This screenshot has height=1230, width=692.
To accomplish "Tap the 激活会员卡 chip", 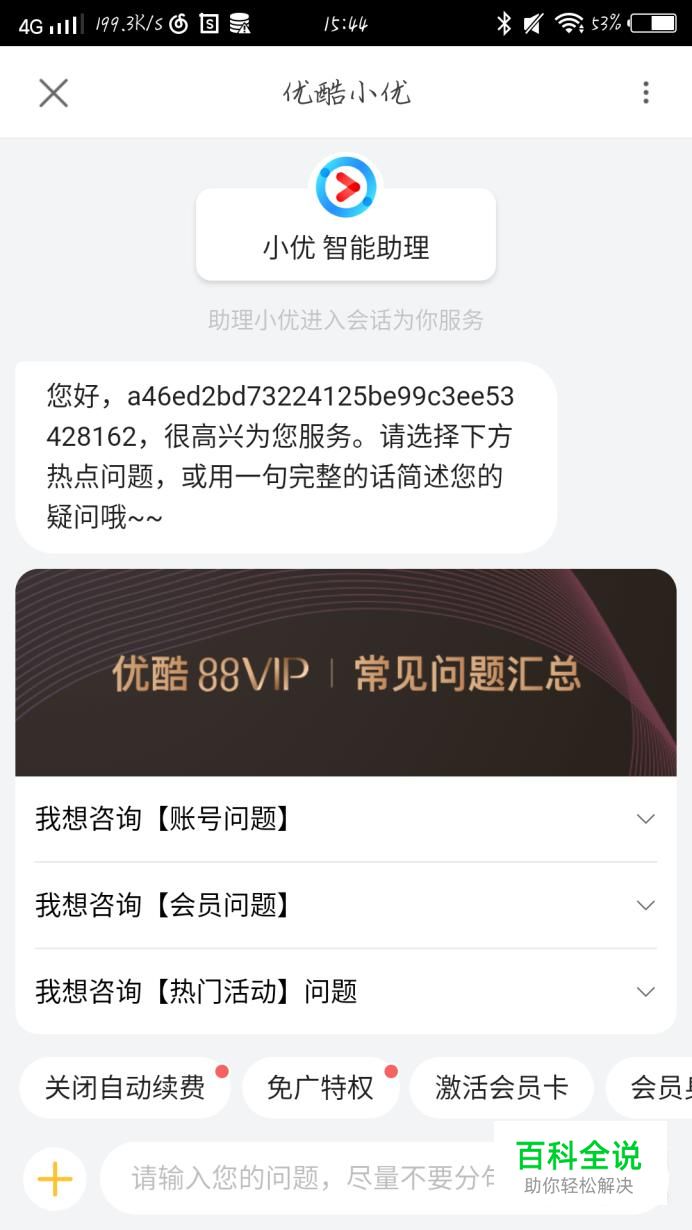I will [x=502, y=1088].
